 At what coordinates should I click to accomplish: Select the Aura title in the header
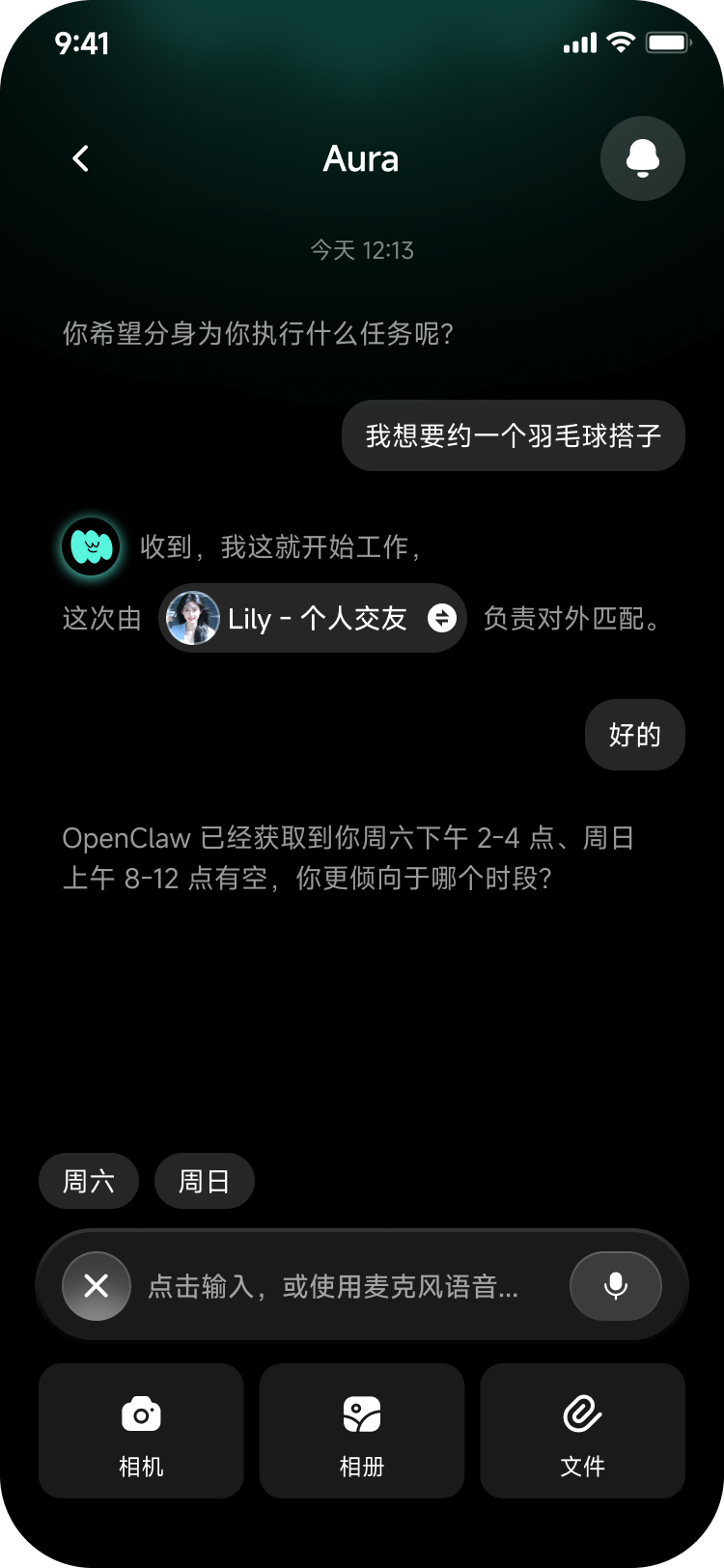[x=361, y=158]
